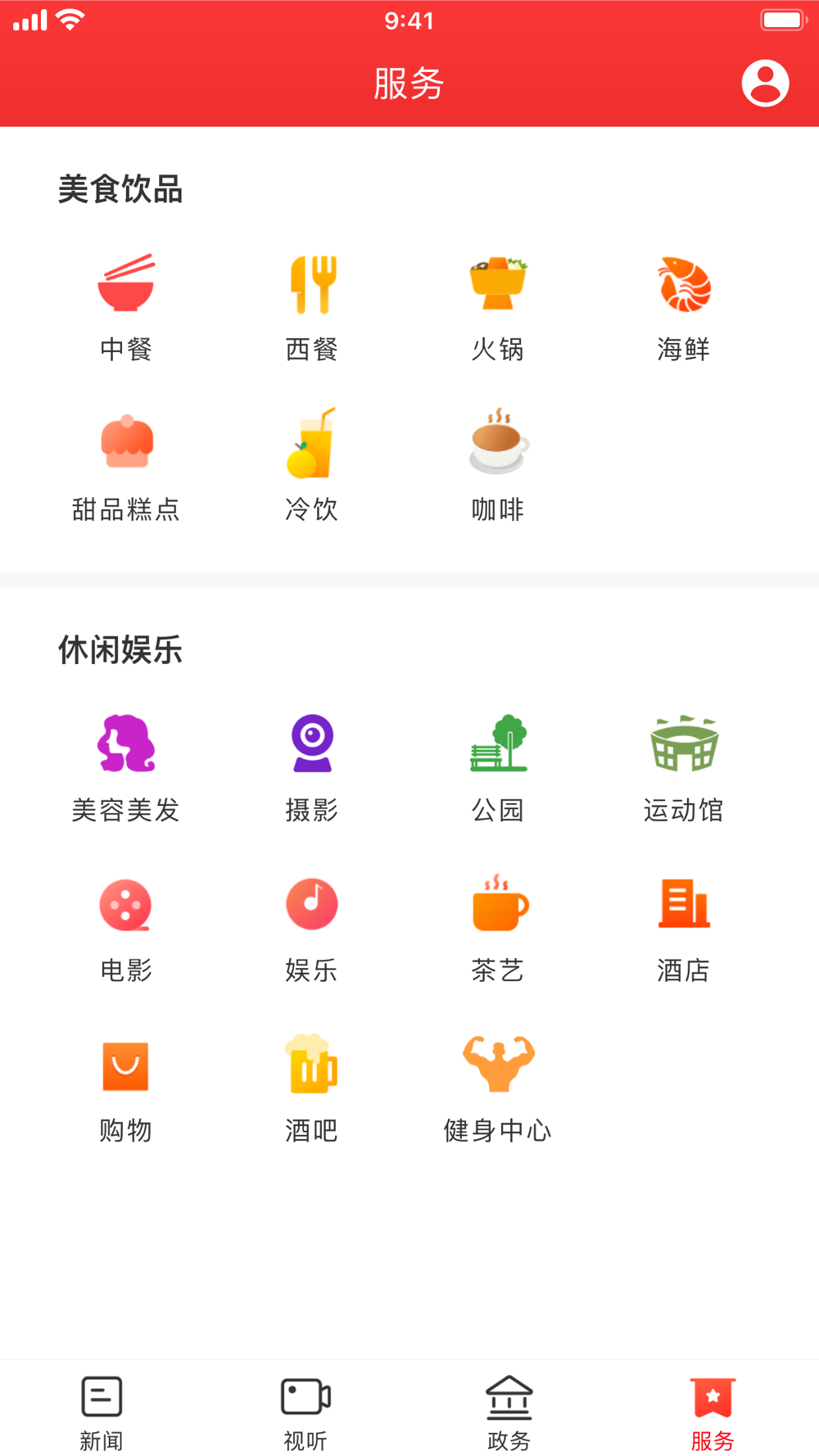Open 甜品糕点 category
Viewport: 819px width, 1456px height.
click(125, 467)
